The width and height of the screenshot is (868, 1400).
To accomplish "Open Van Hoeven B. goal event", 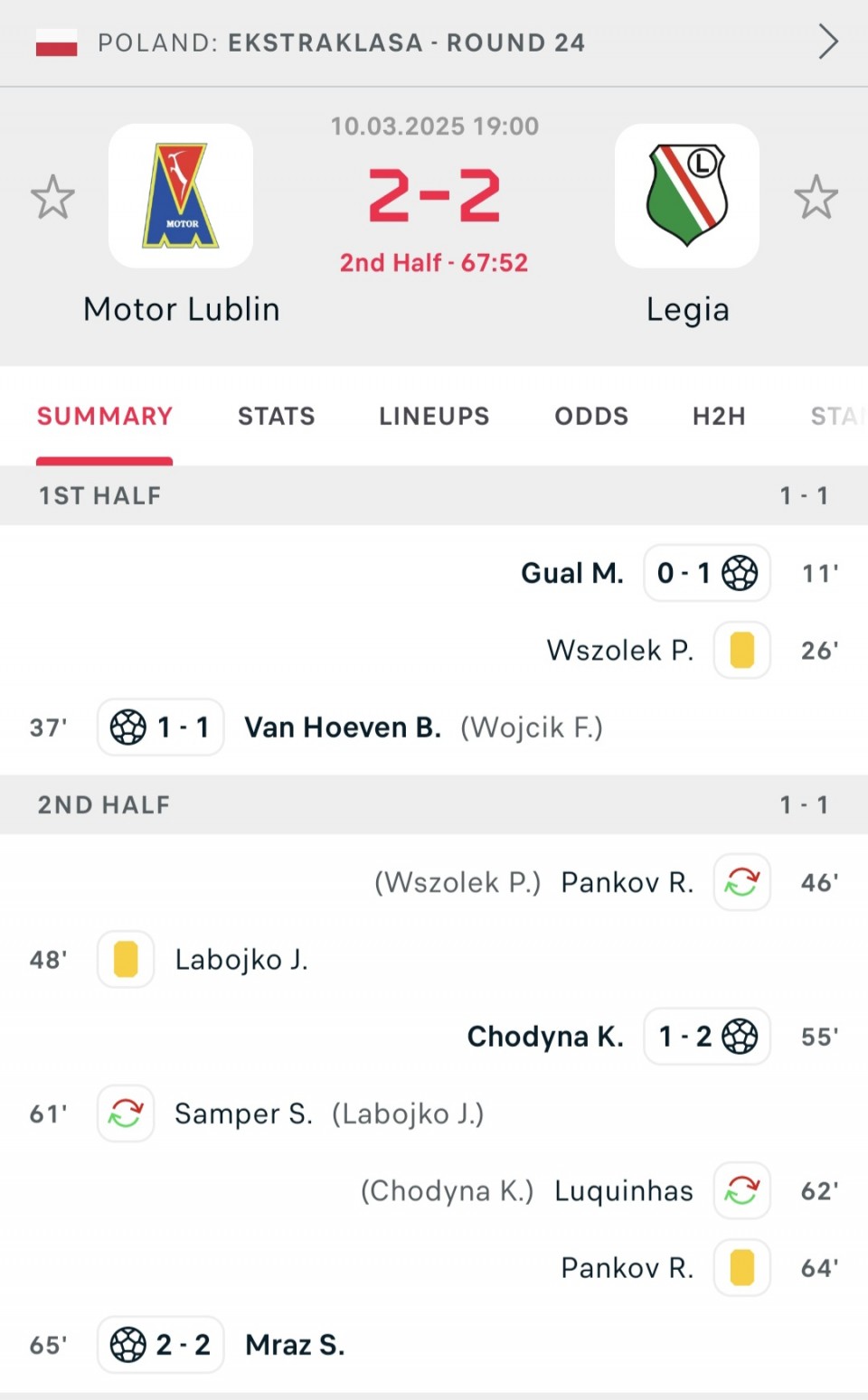I will coord(434,727).
